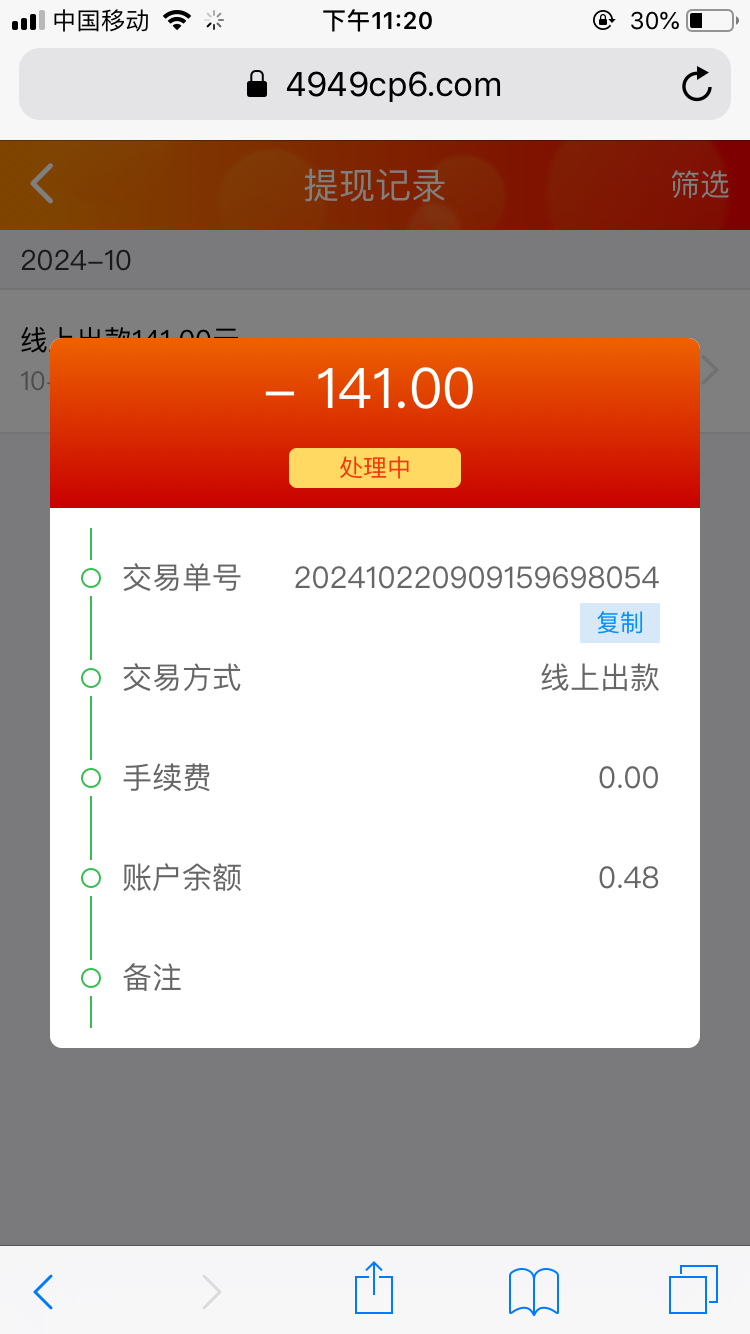750x1334 pixels.
Task: Open Safari bookmarks
Action: click(x=534, y=1291)
